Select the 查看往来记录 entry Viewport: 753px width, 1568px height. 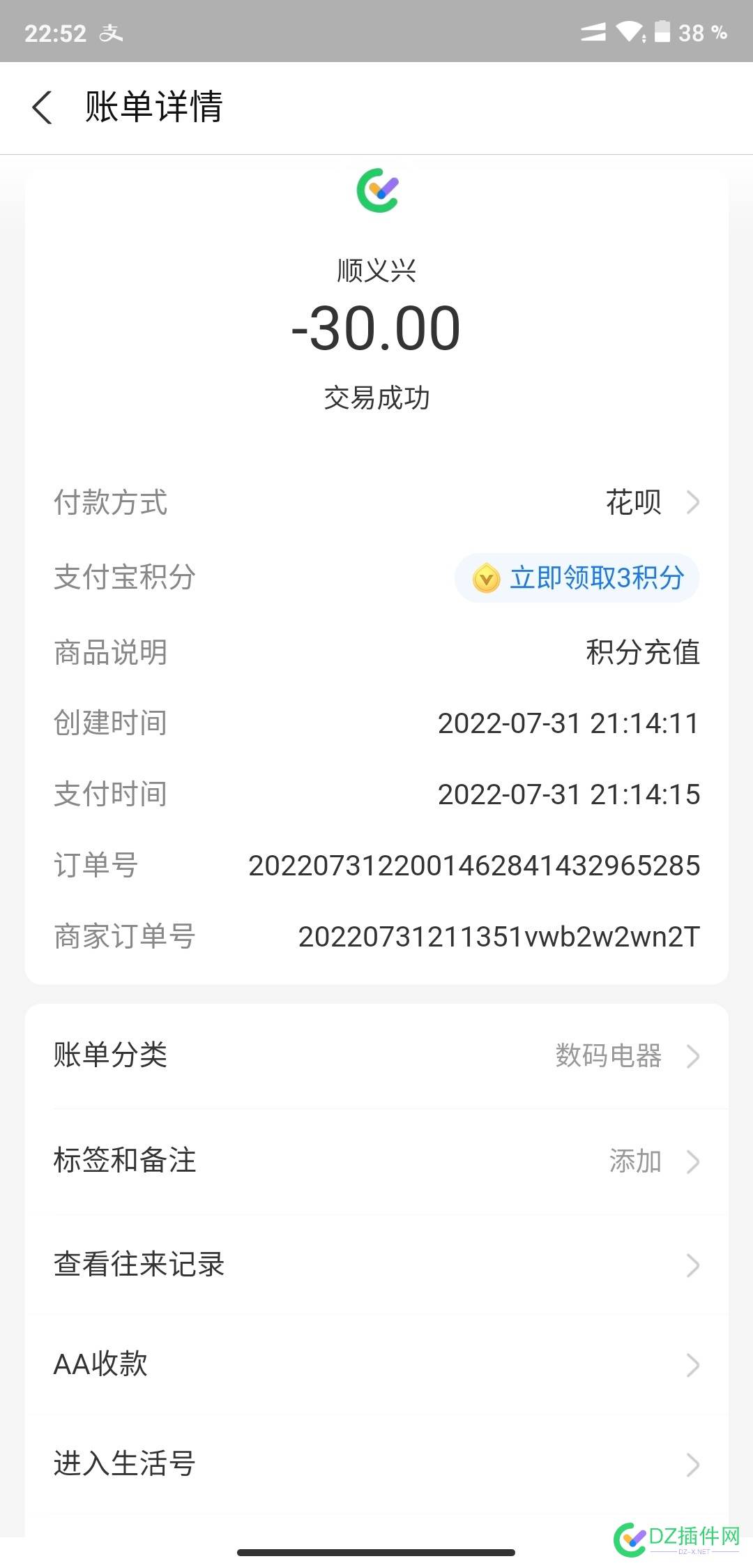point(138,1264)
